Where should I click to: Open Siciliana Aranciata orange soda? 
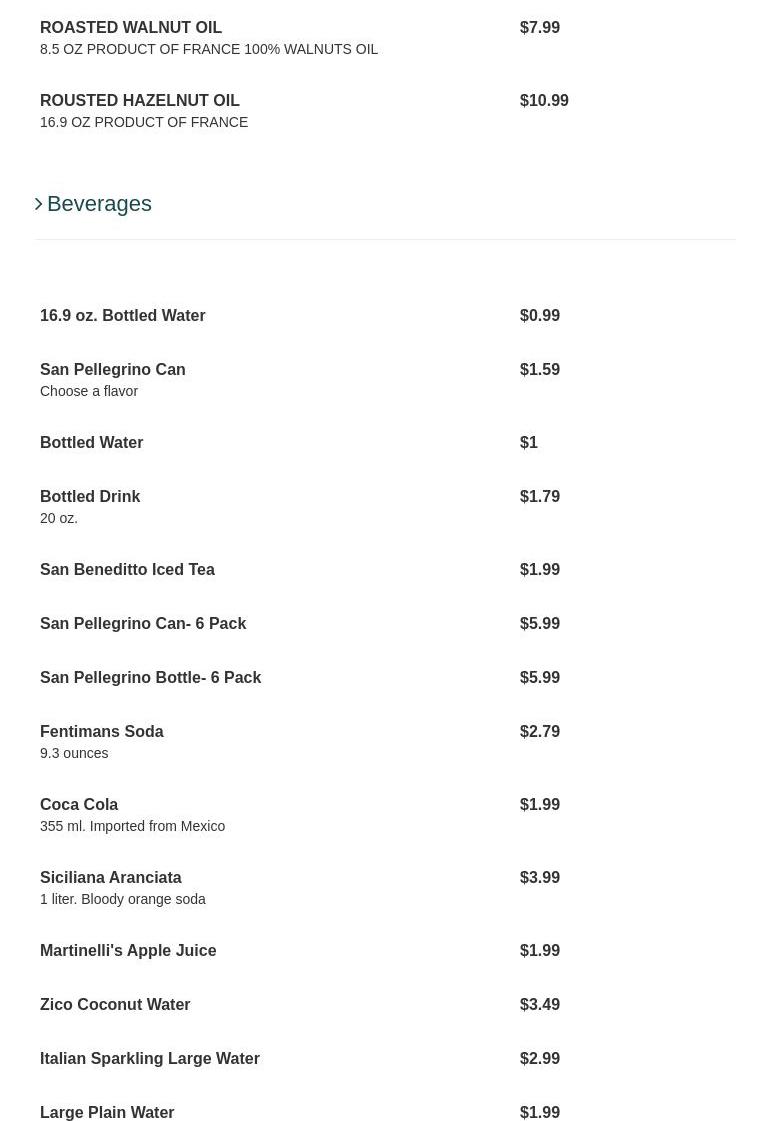[x=111, y=878]
